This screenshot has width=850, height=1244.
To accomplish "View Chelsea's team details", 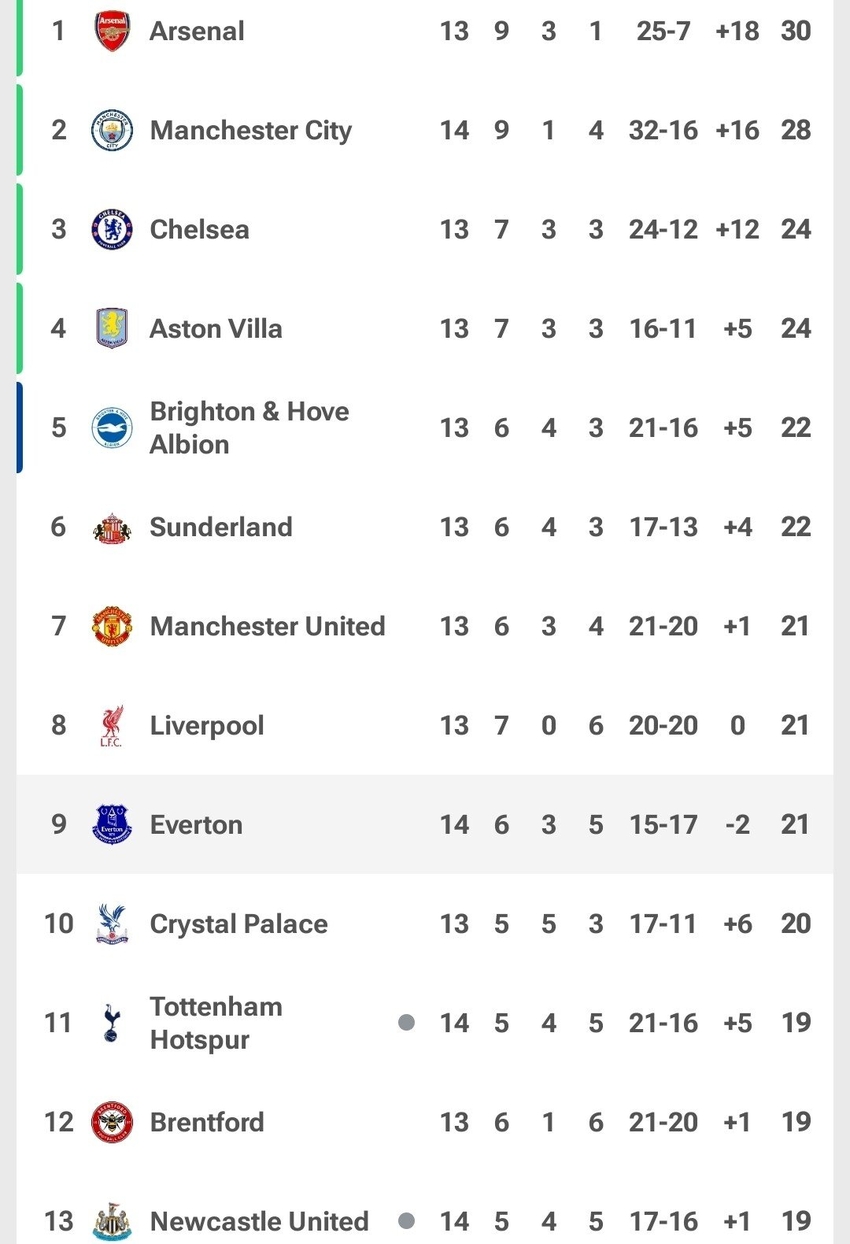I will [199, 229].
